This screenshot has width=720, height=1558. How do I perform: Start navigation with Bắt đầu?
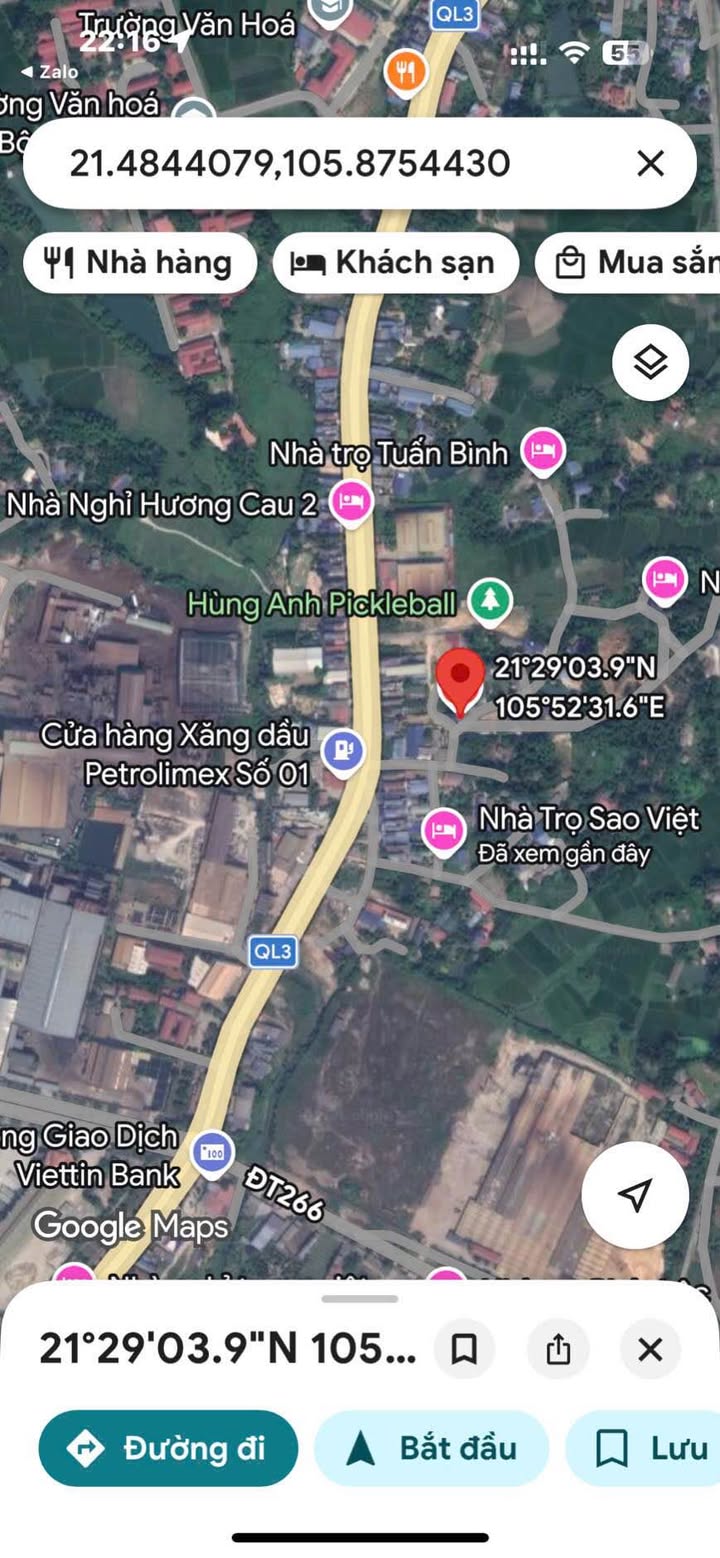pos(431,1448)
